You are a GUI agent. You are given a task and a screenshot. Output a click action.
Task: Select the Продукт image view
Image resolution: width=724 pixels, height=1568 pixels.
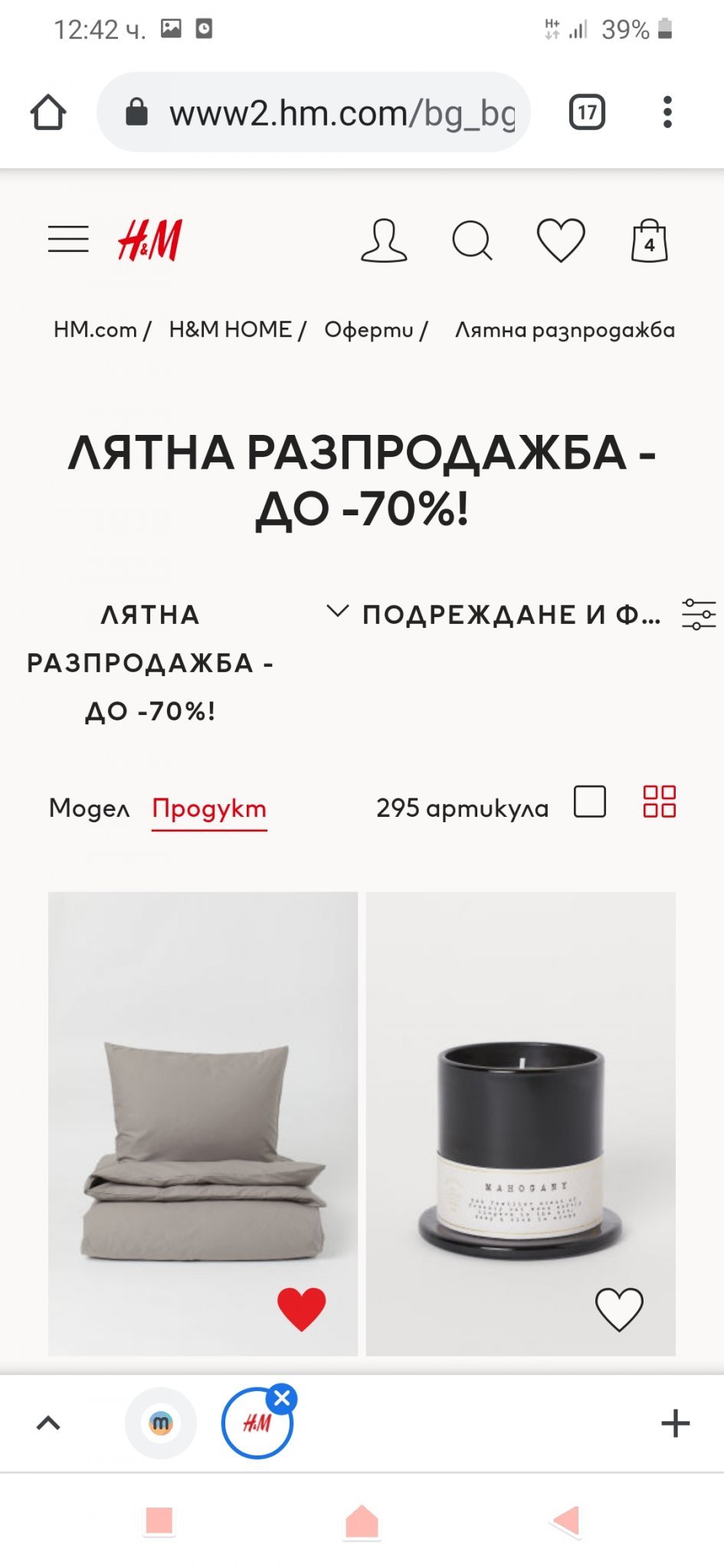pyautogui.click(x=209, y=808)
